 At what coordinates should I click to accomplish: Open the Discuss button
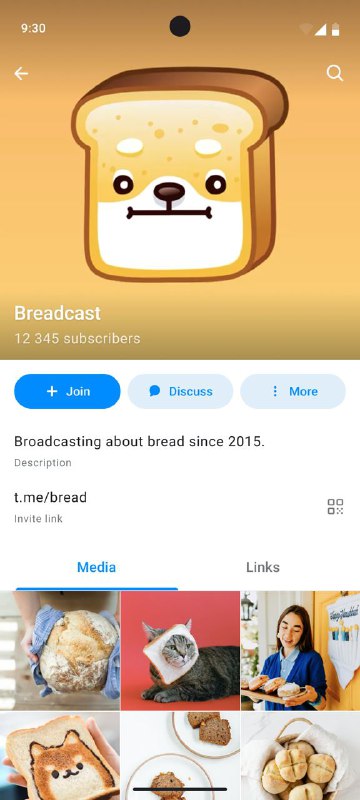coord(181,391)
